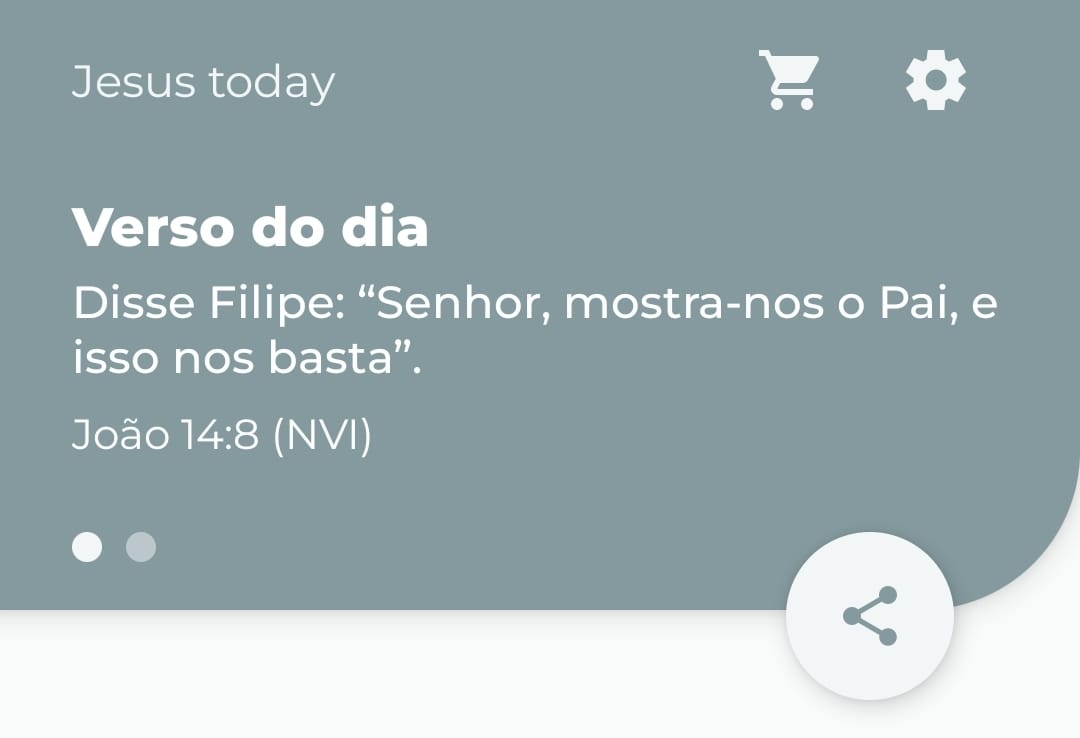
Task: Share the verse of the day
Action: coord(869,615)
